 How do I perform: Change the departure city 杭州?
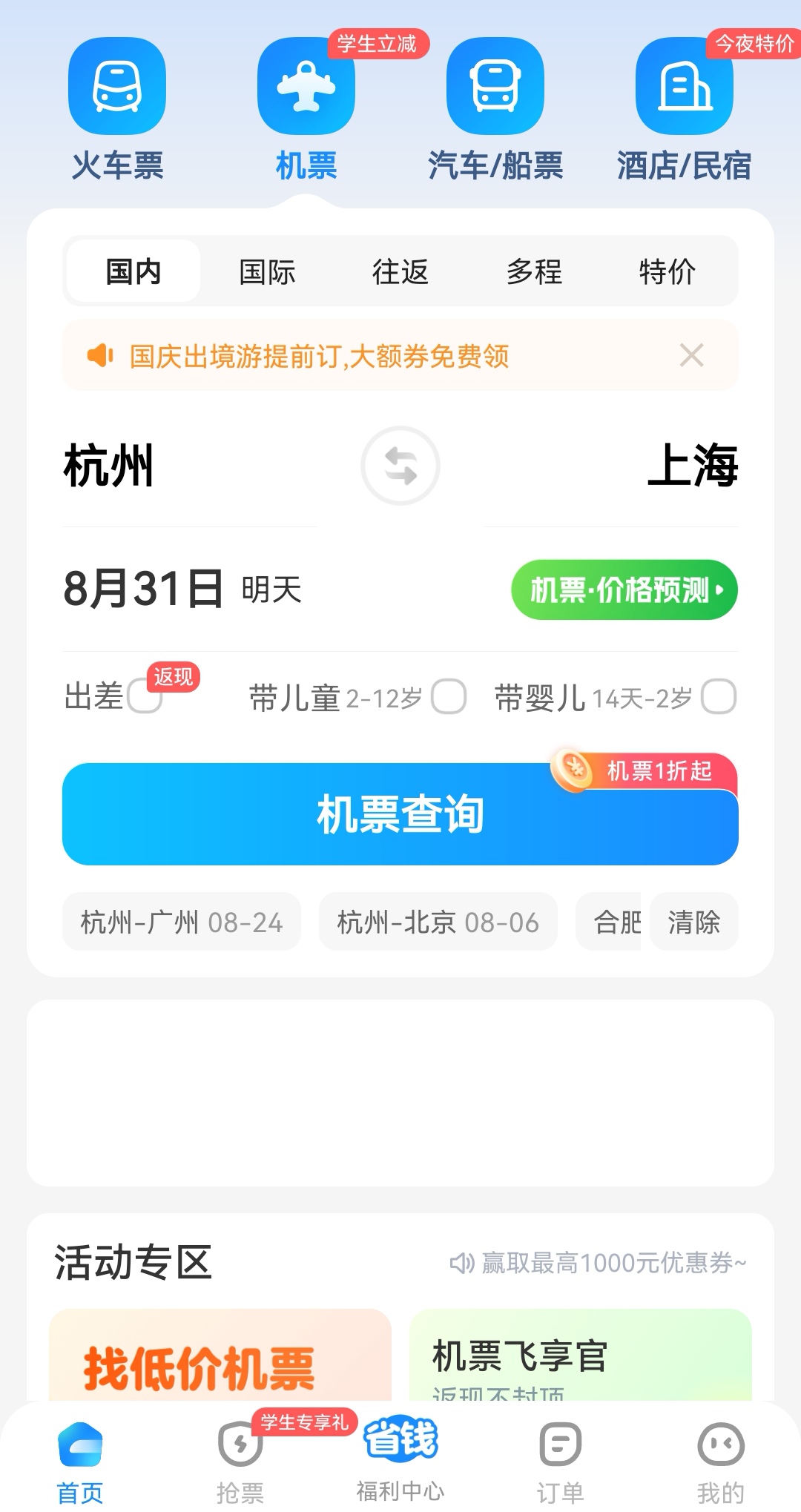click(x=109, y=466)
